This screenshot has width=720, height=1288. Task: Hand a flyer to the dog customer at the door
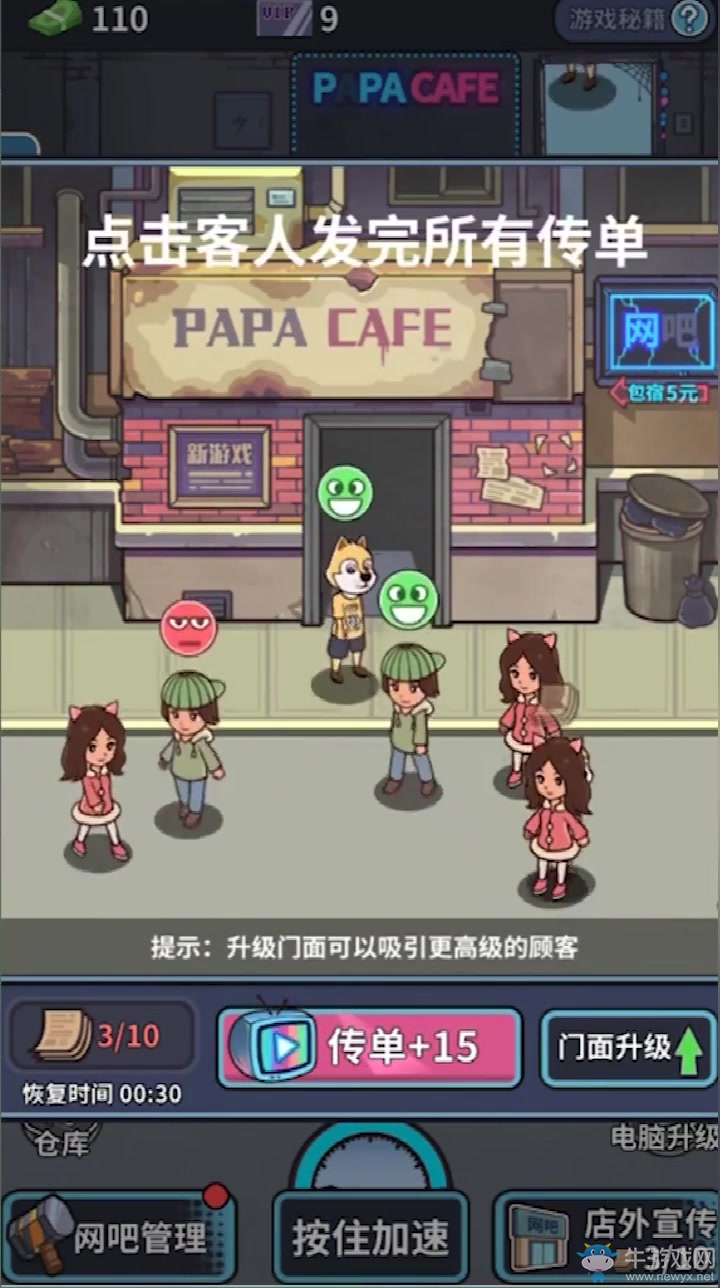click(x=351, y=612)
